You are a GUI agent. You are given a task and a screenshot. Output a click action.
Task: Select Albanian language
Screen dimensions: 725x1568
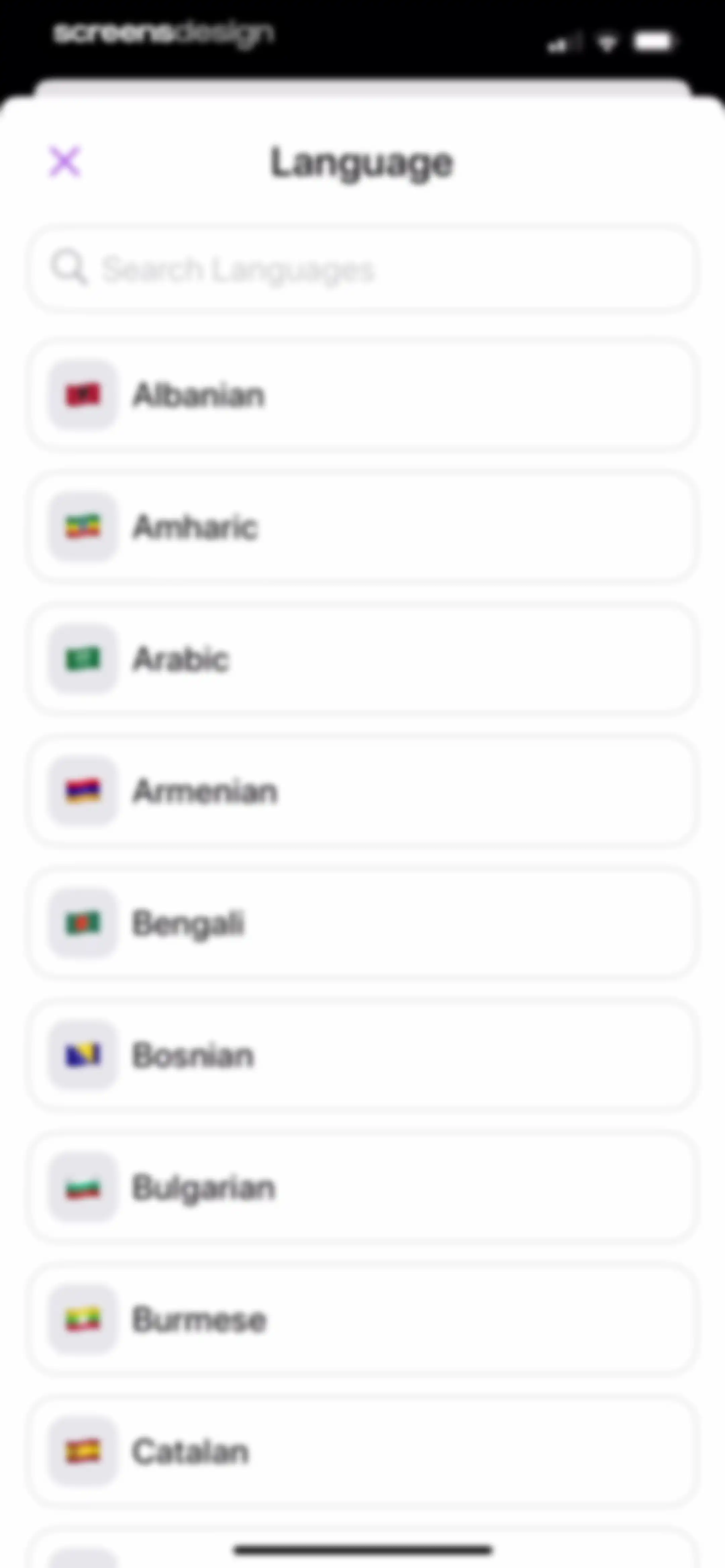[x=362, y=395]
